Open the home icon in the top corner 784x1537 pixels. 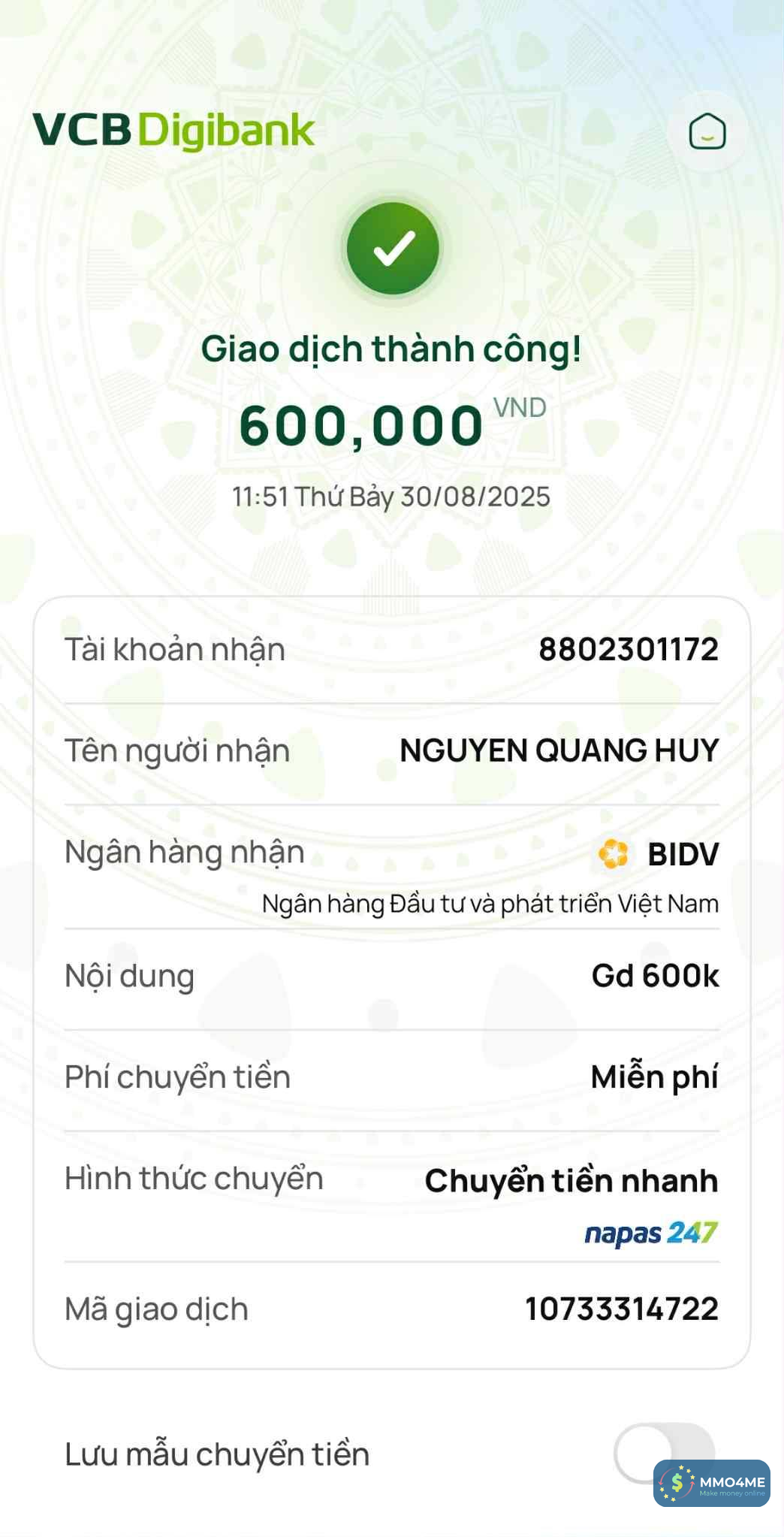tap(707, 132)
